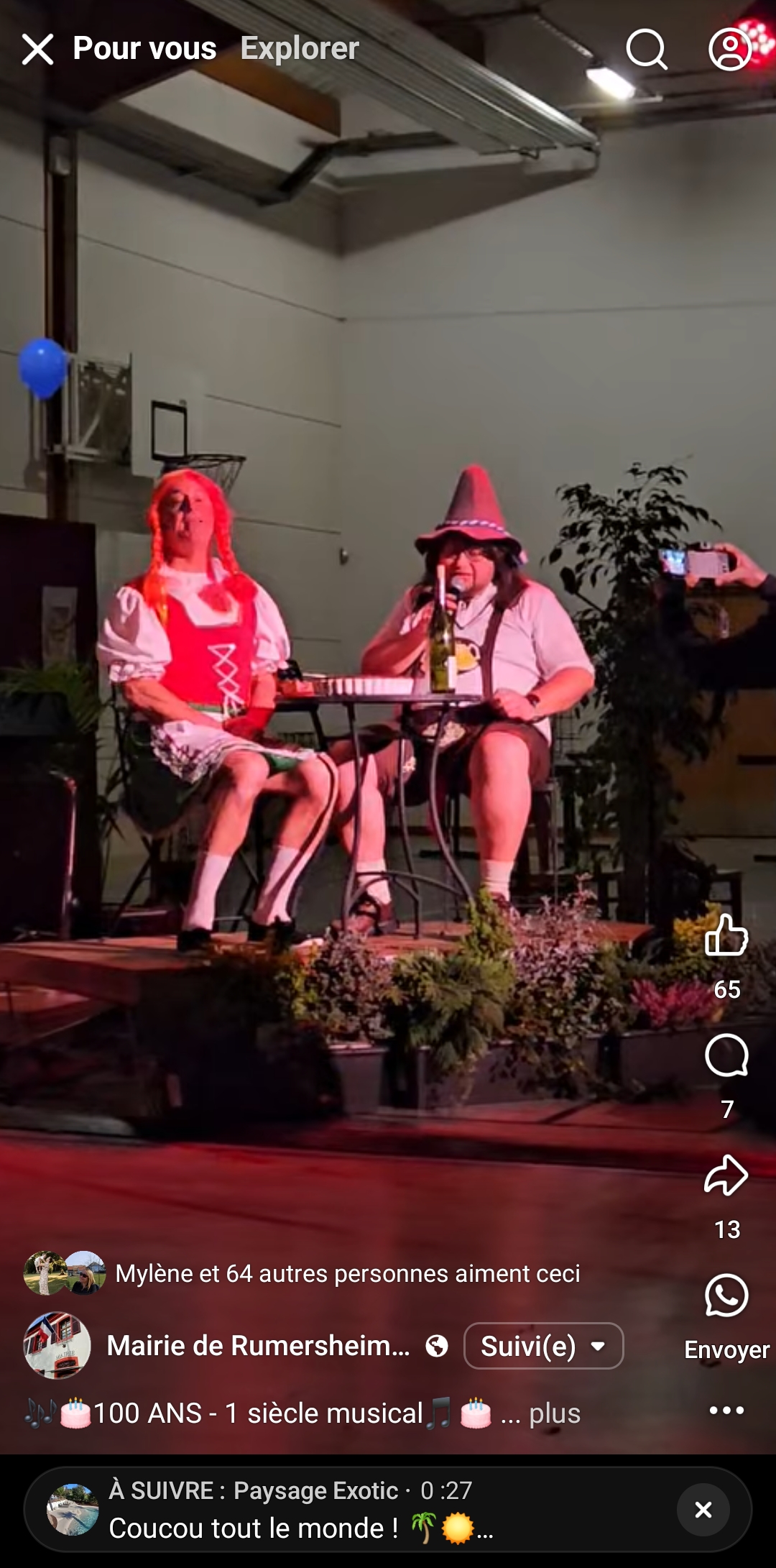776x1568 pixels.
Task: Open the three-dot options menu
Action: click(x=726, y=1411)
